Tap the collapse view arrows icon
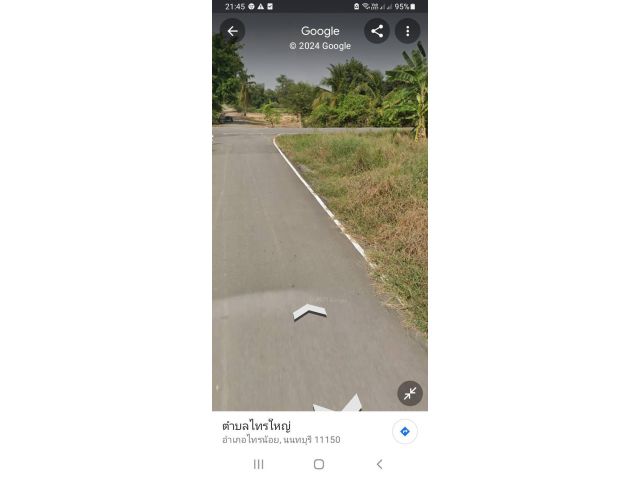The height and width of the screenshot is (480, 640). pos(409,393)
